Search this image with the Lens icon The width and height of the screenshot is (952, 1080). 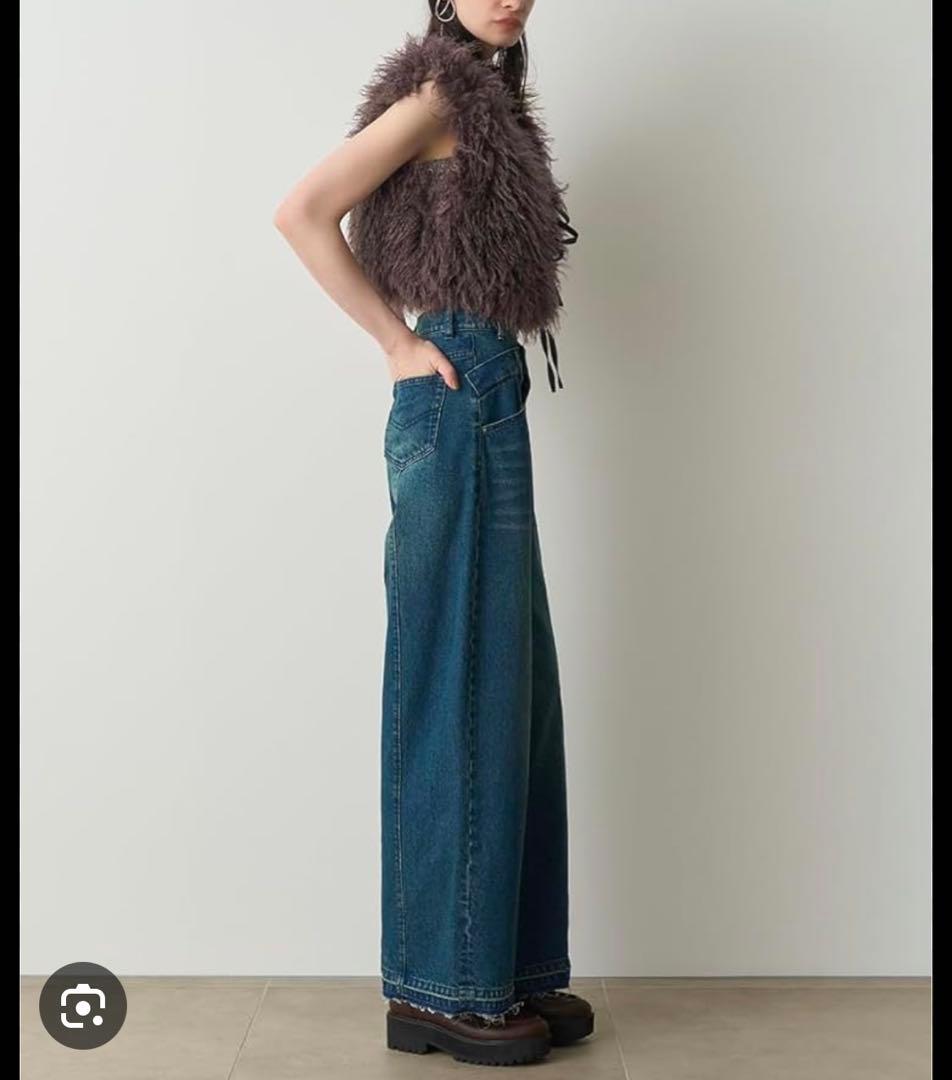(83, 1006)
